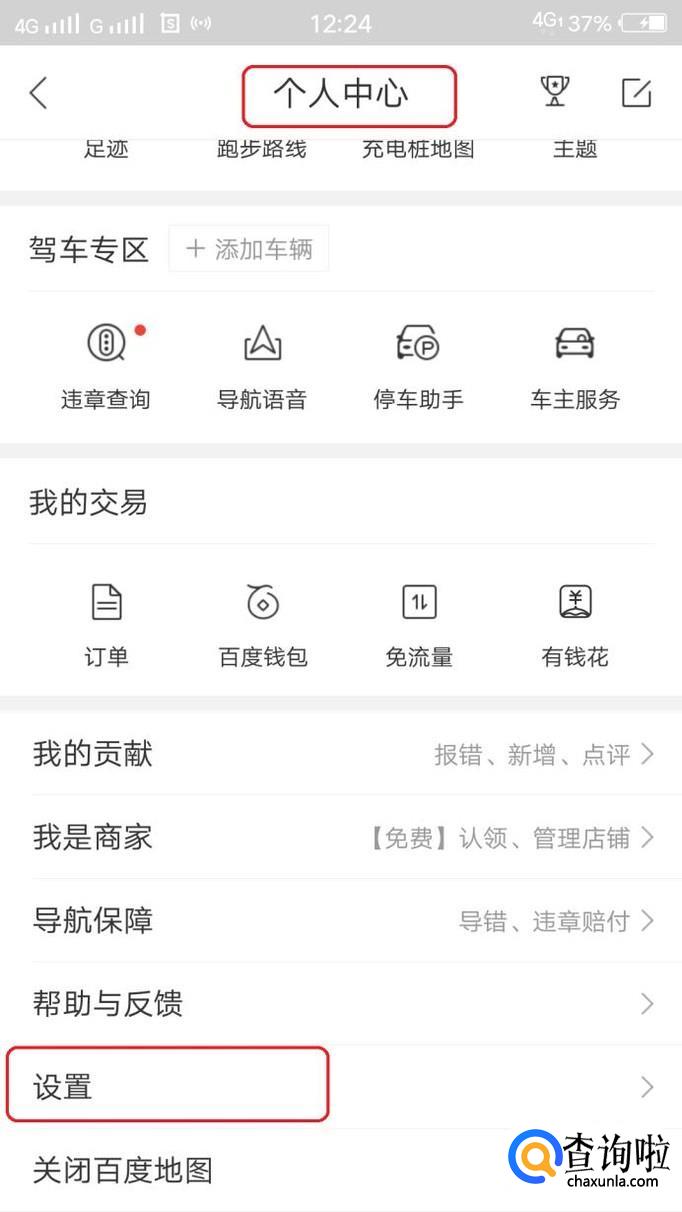
Task: Open 导航保障 navigation guarantee
Action: pos(341,920)
